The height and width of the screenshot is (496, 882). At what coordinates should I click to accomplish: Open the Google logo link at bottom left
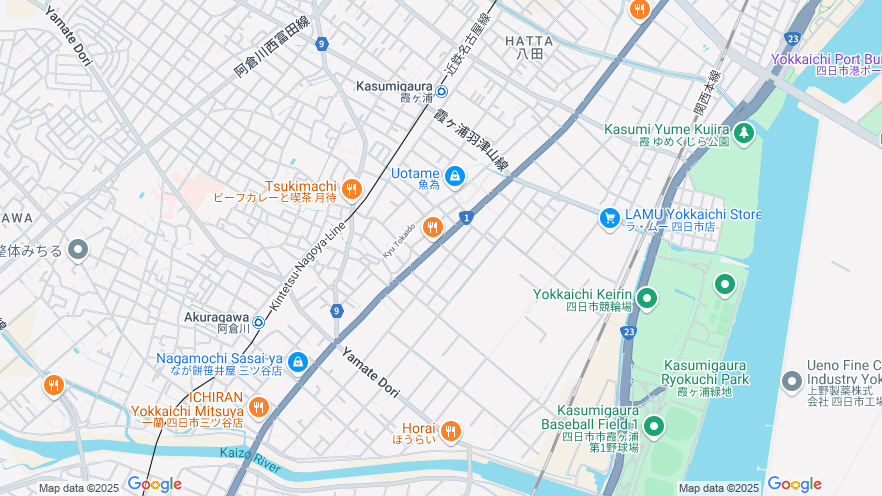(154, 484)
